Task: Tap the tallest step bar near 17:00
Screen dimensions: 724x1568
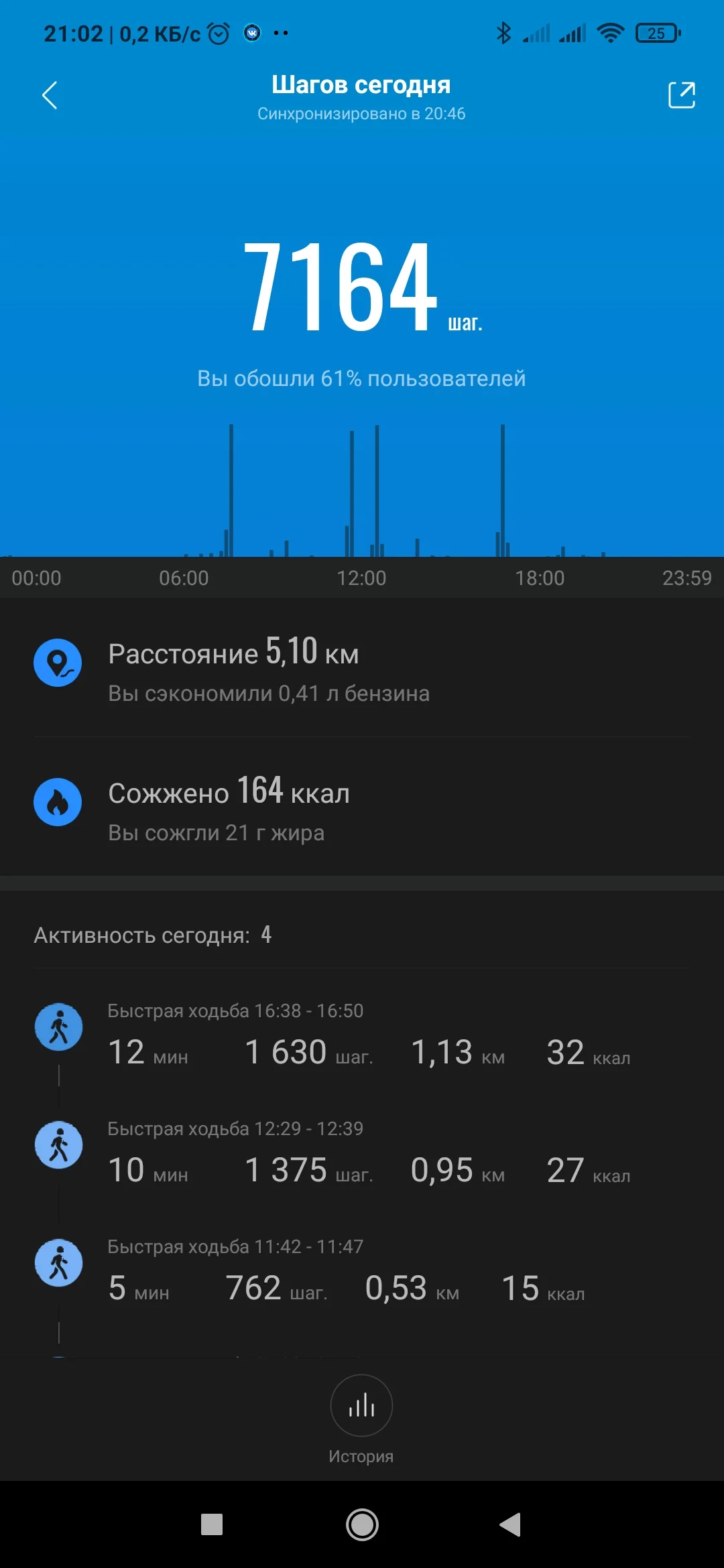Action: coord(502,489)
